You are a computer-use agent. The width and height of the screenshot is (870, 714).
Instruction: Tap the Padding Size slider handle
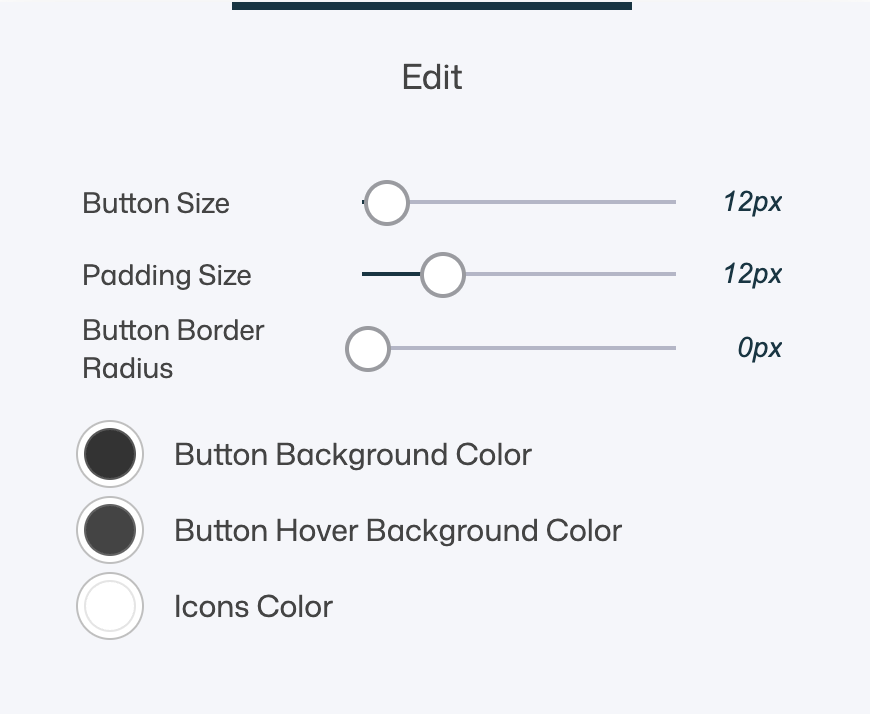click(x=442, y=275)
